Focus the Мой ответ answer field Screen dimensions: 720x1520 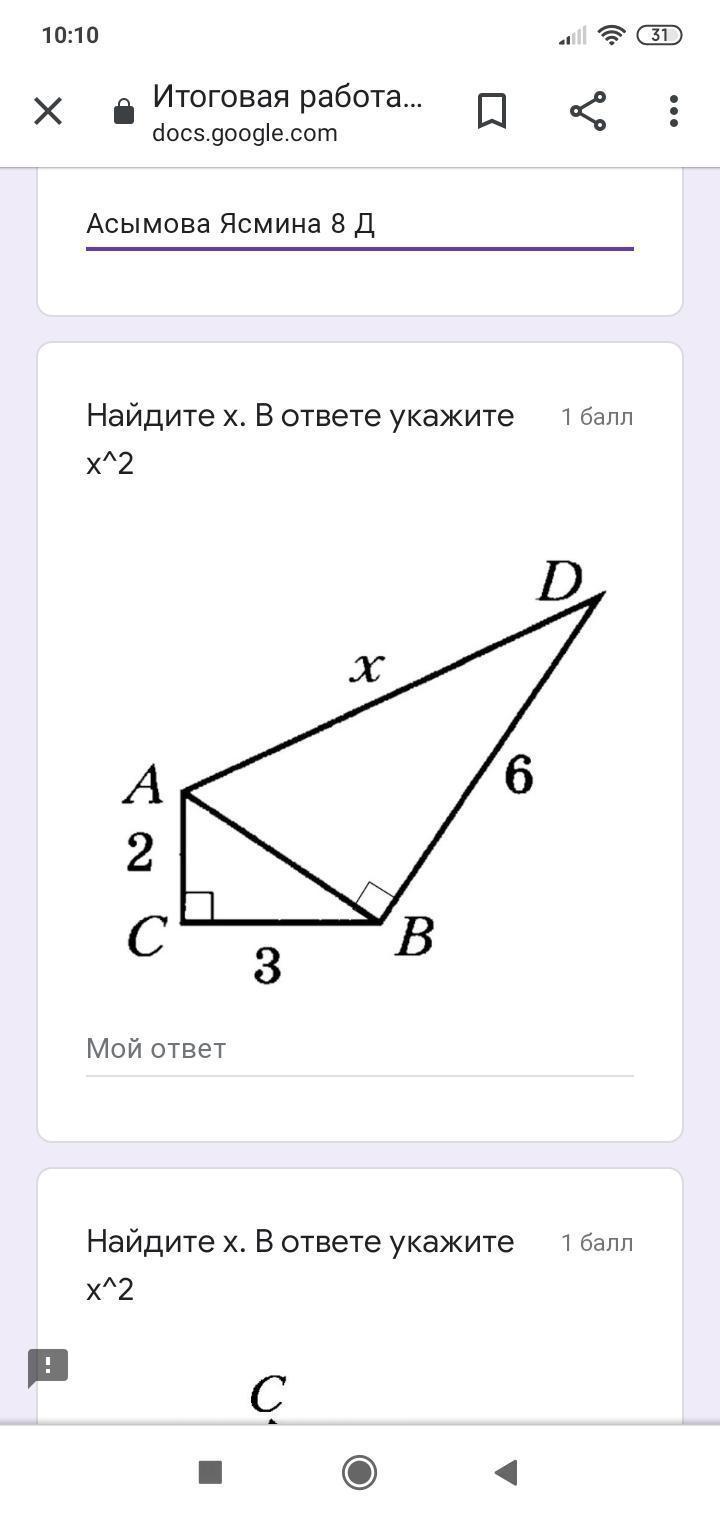point(360,1050)
